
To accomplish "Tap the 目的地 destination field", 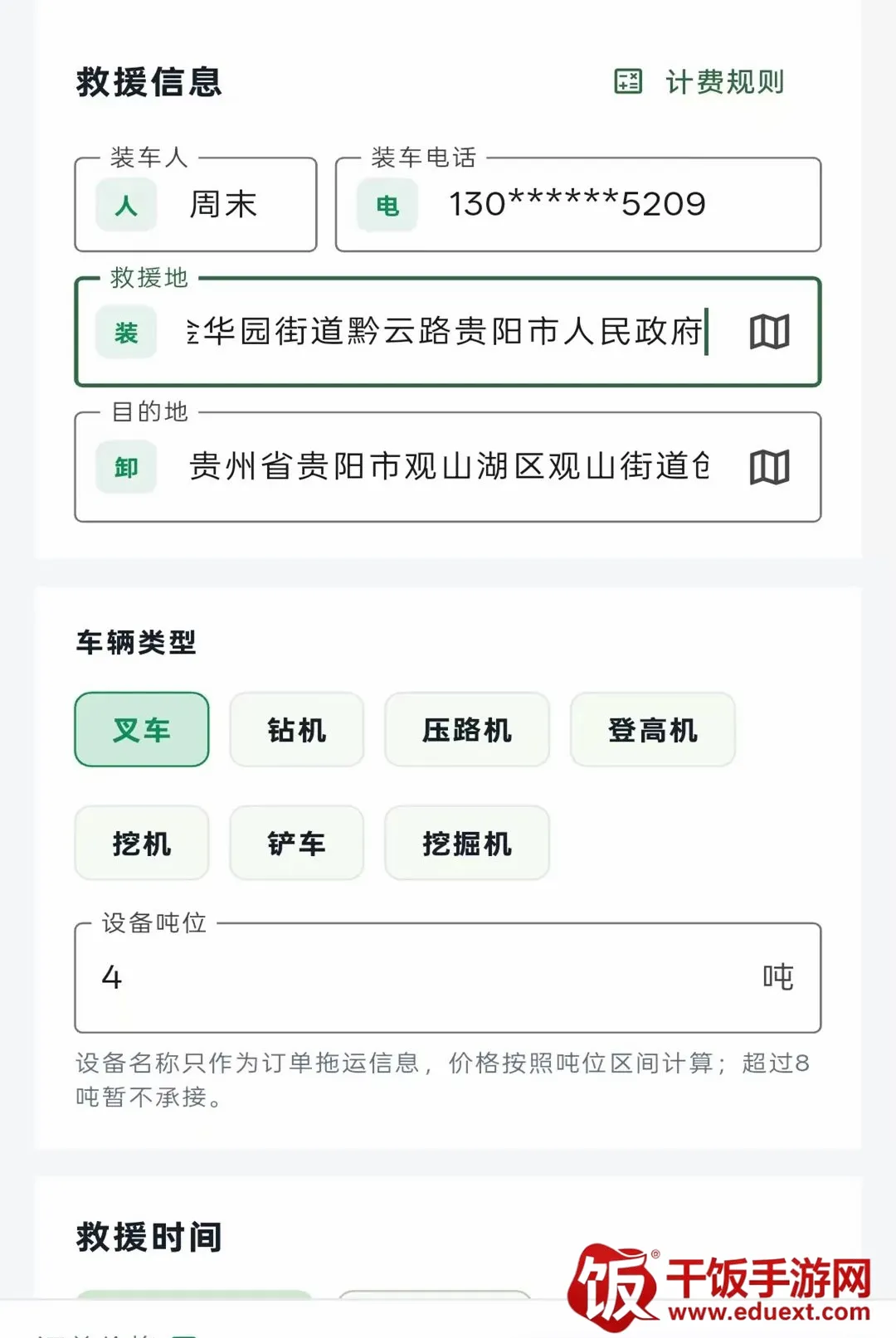I will pyautogui.click(x=448, y=466).
